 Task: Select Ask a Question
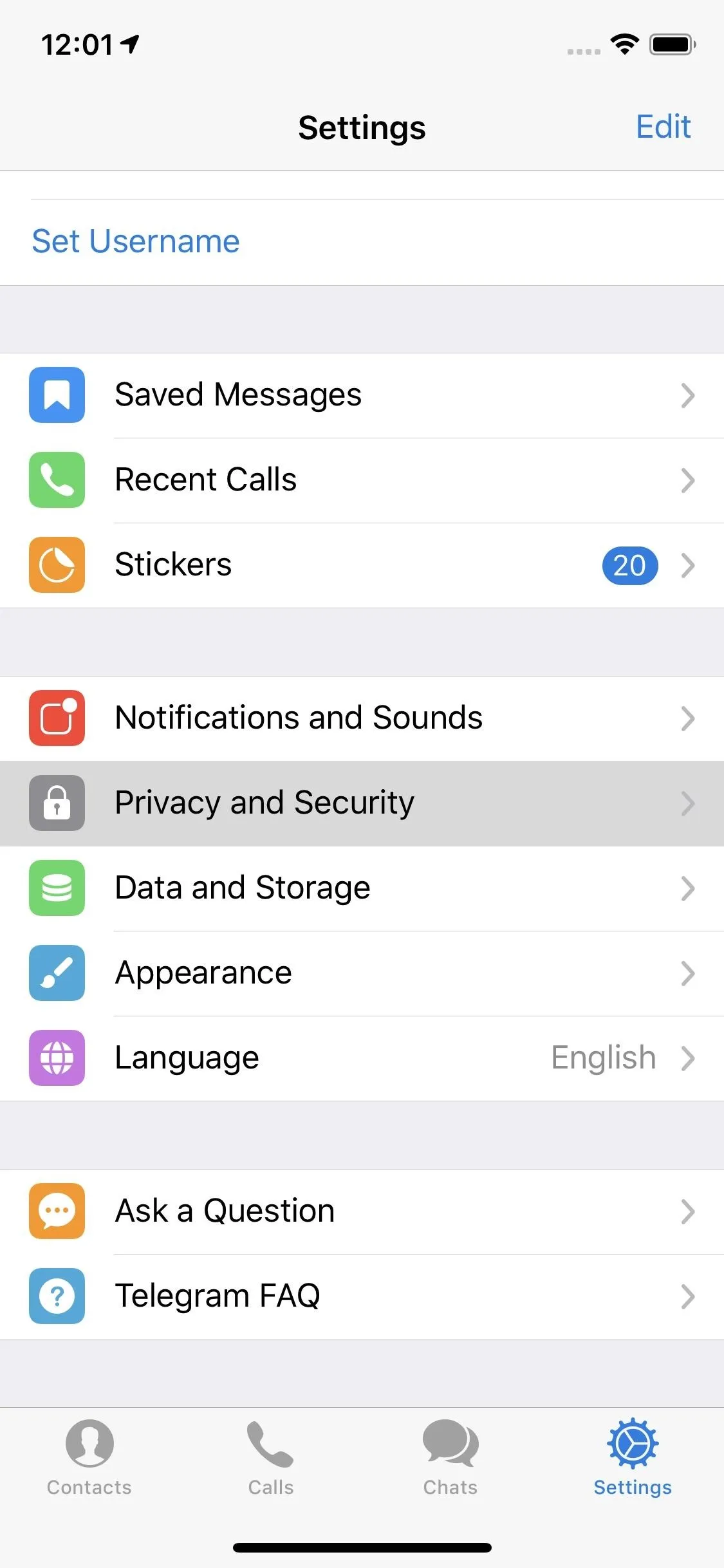click(x=362, y=1211)
